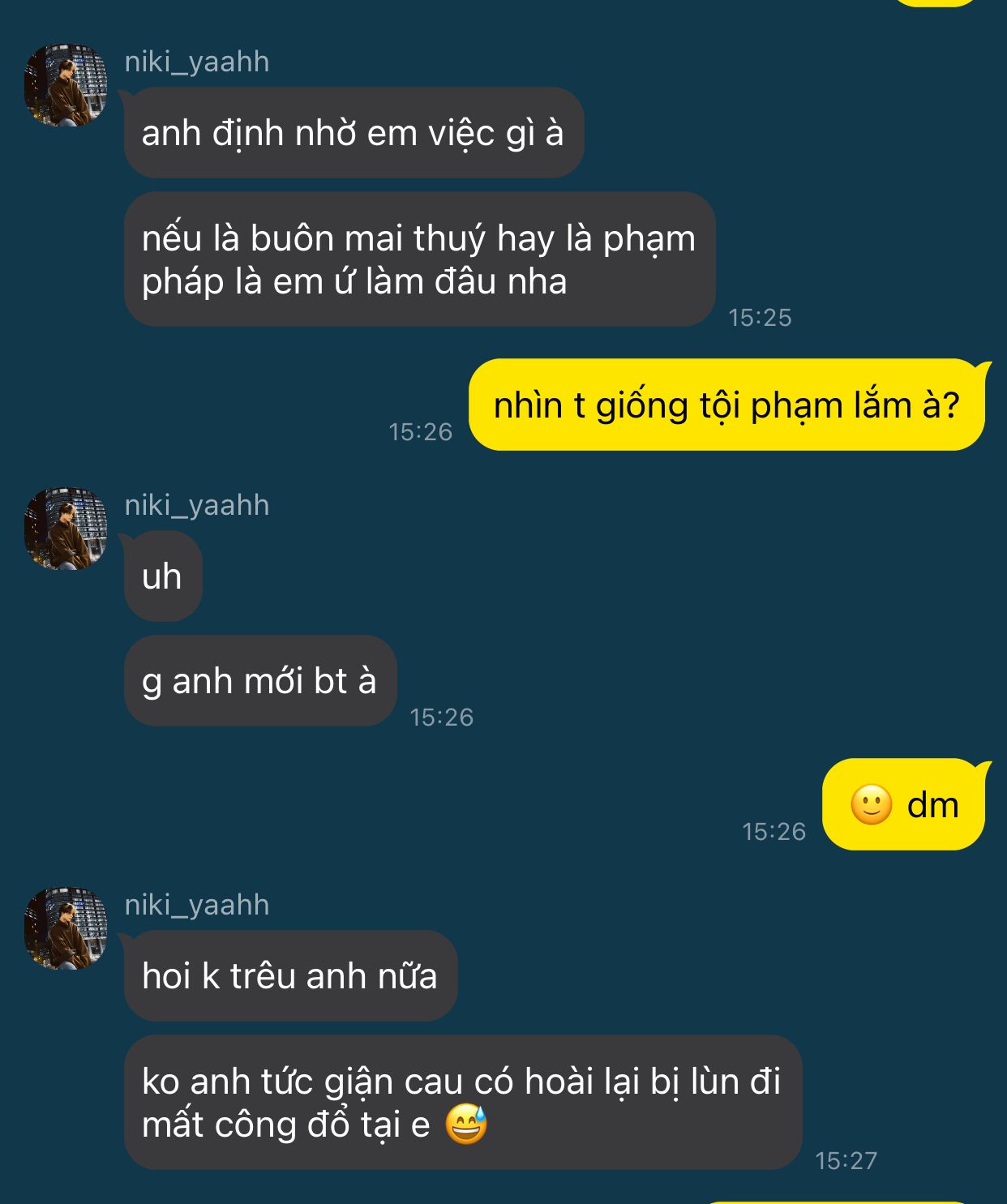Tap niki_yaahh's profile picture beside "uh" message
Viewport: 1007px width, 1204px height.
(x=66, y=529)
